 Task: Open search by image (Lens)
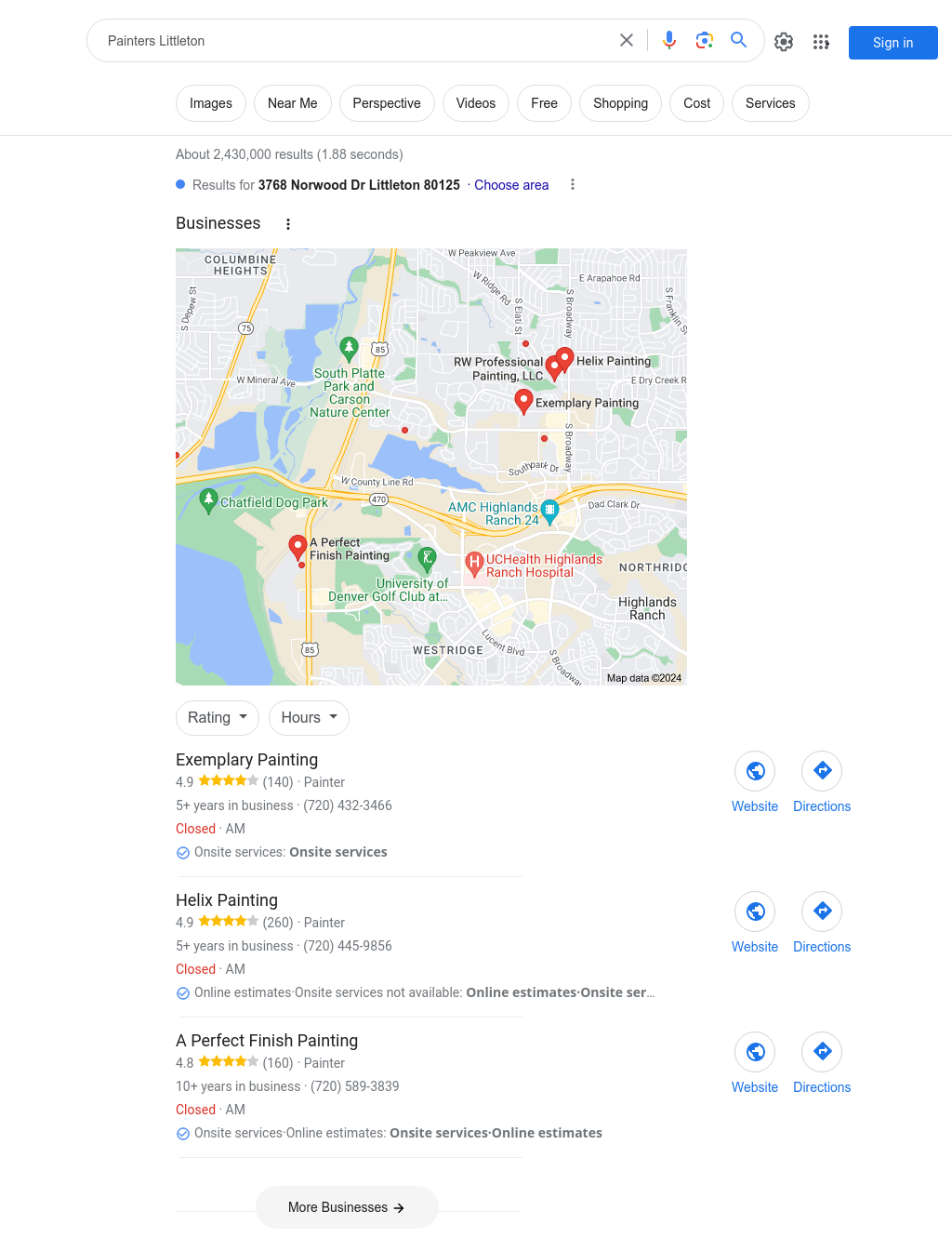coord(704,40)
